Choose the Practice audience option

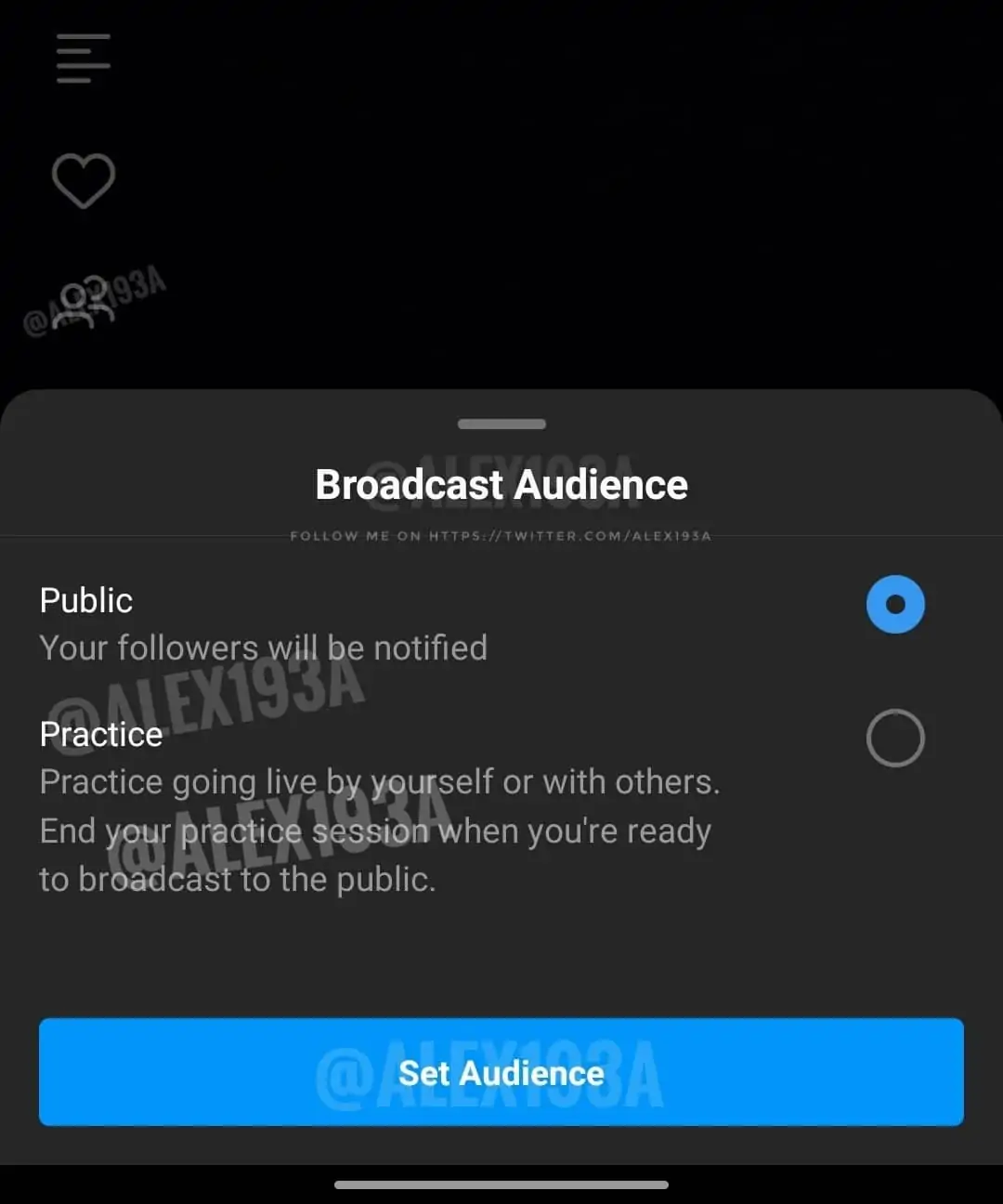tap(894, 739)
